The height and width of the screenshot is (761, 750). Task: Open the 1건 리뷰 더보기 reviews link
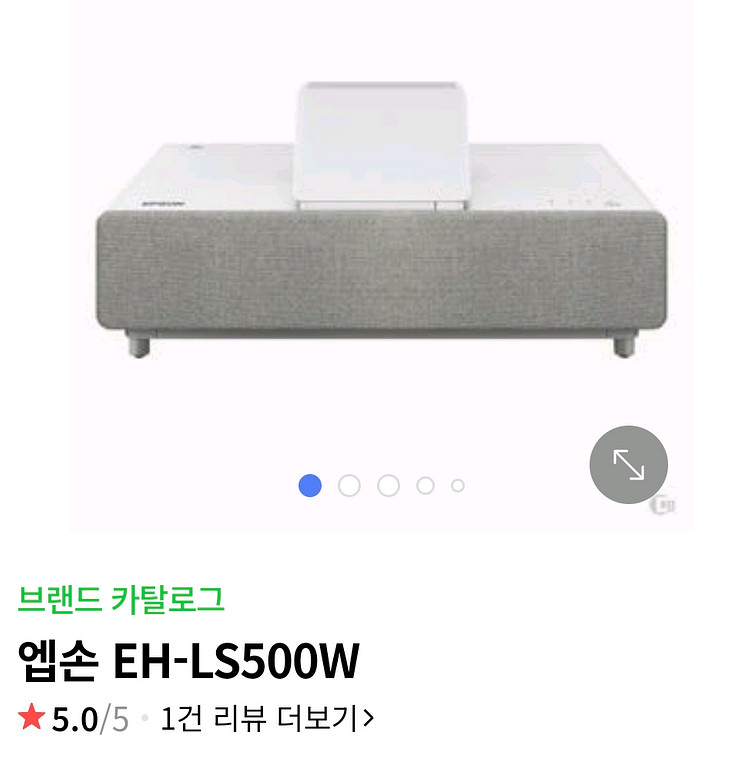tap(267, 718)
